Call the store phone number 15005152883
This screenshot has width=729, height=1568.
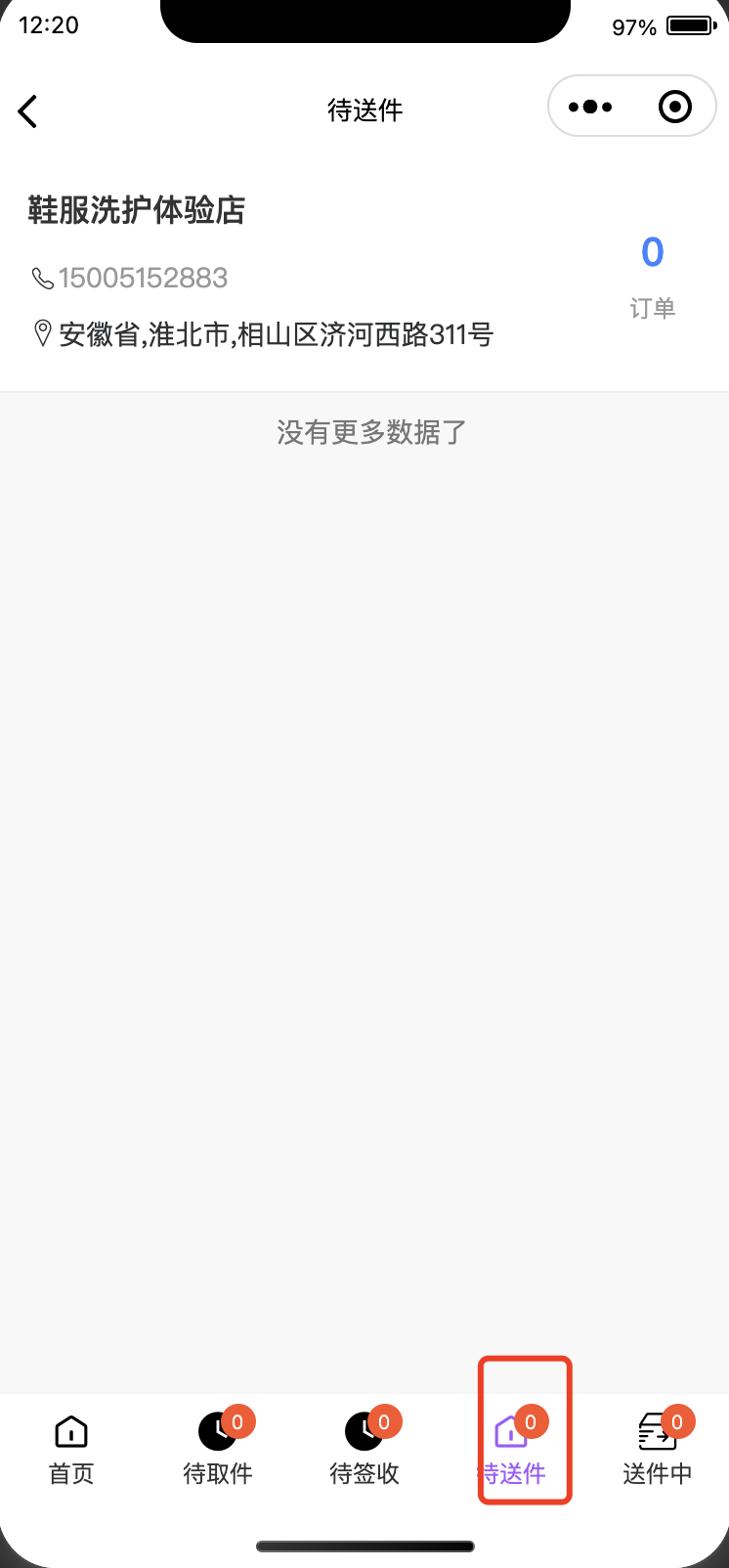(x=143, y=279)
